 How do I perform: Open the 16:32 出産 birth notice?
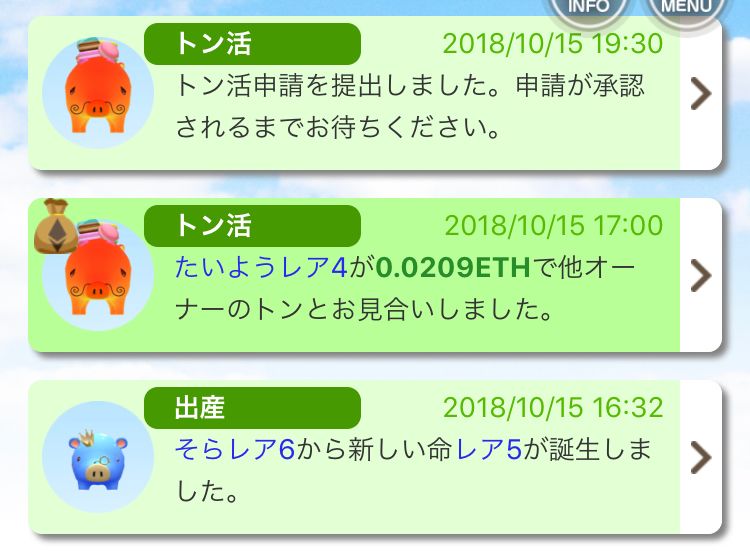[x=701, y=457]
